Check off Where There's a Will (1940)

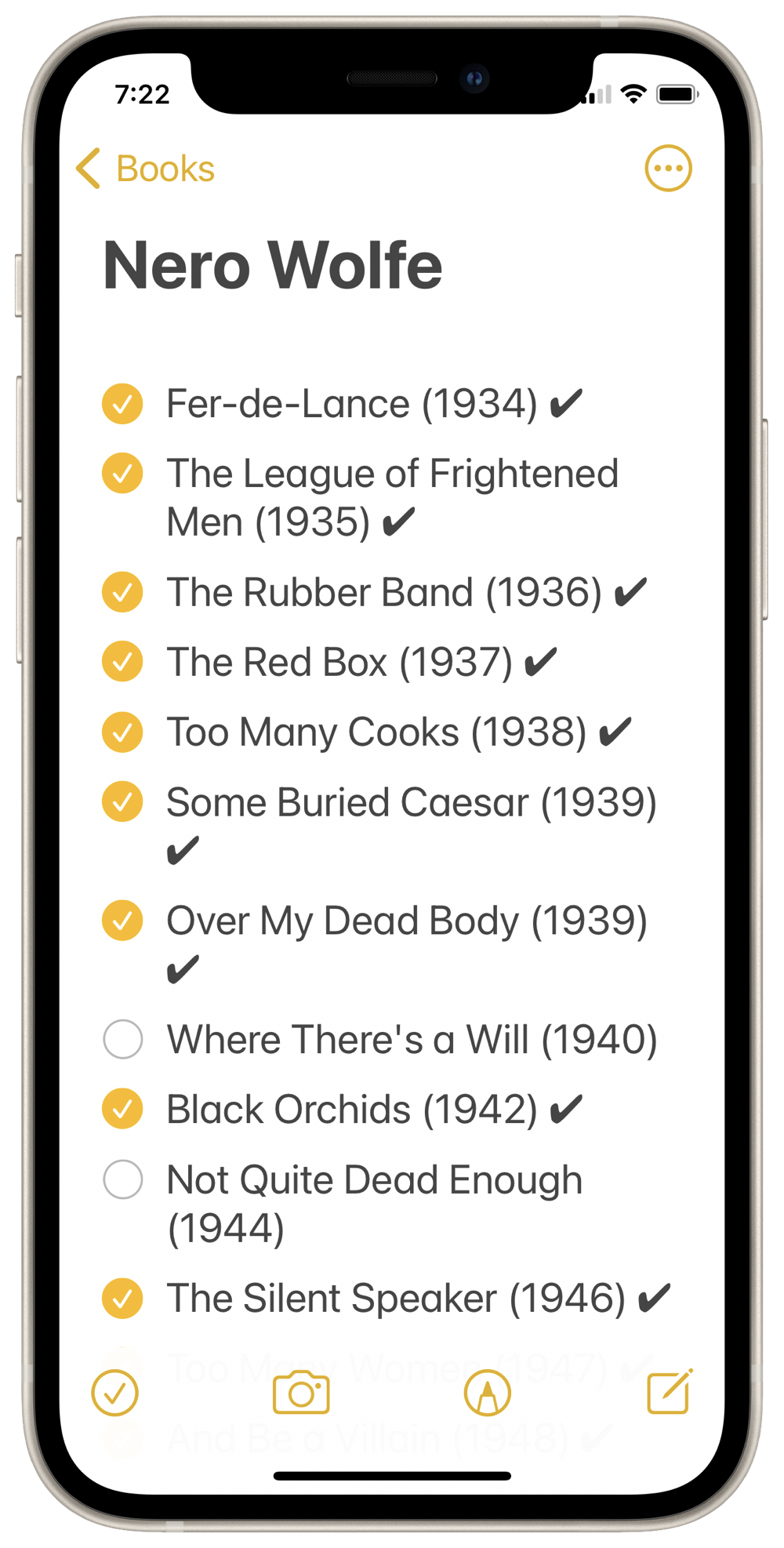point(122,1039)
